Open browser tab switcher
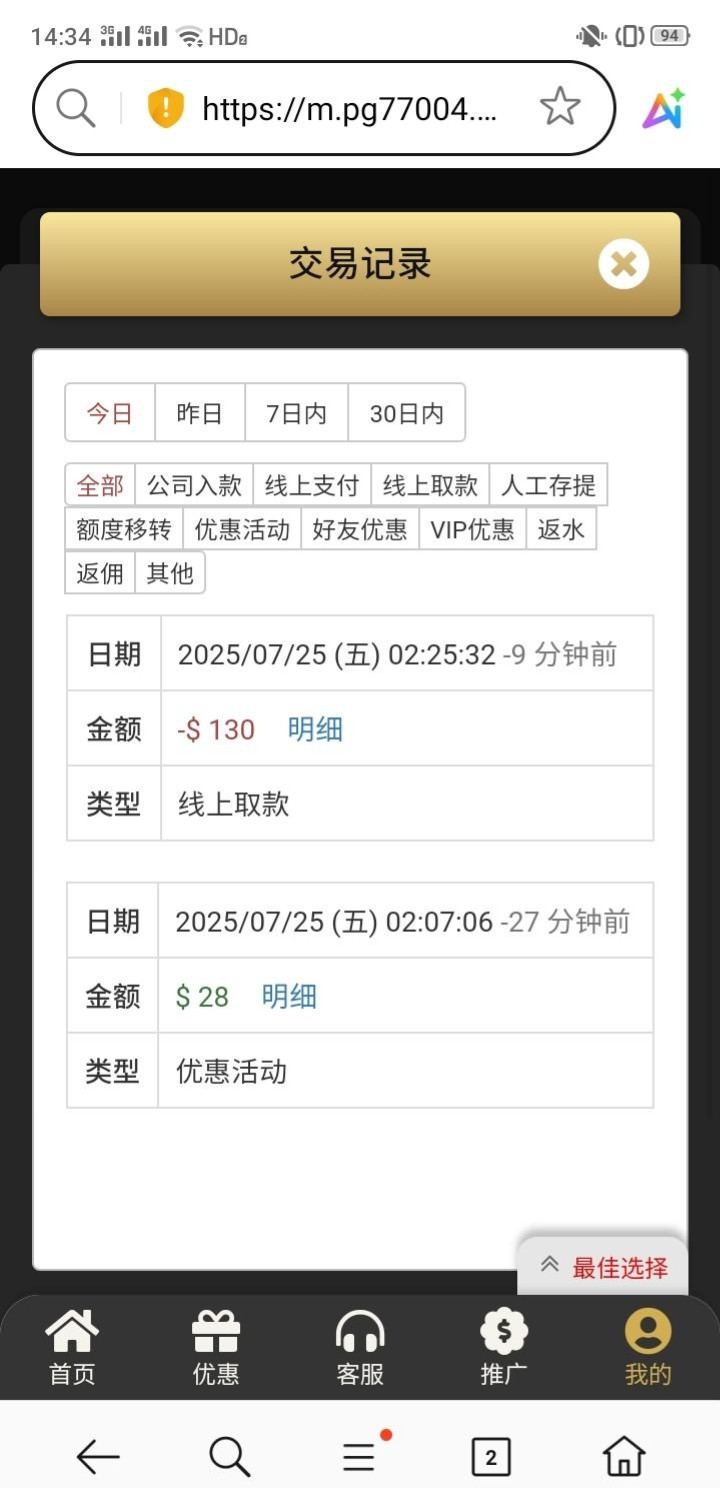Screen dimensions: 720x1488 coord(490,1457)
